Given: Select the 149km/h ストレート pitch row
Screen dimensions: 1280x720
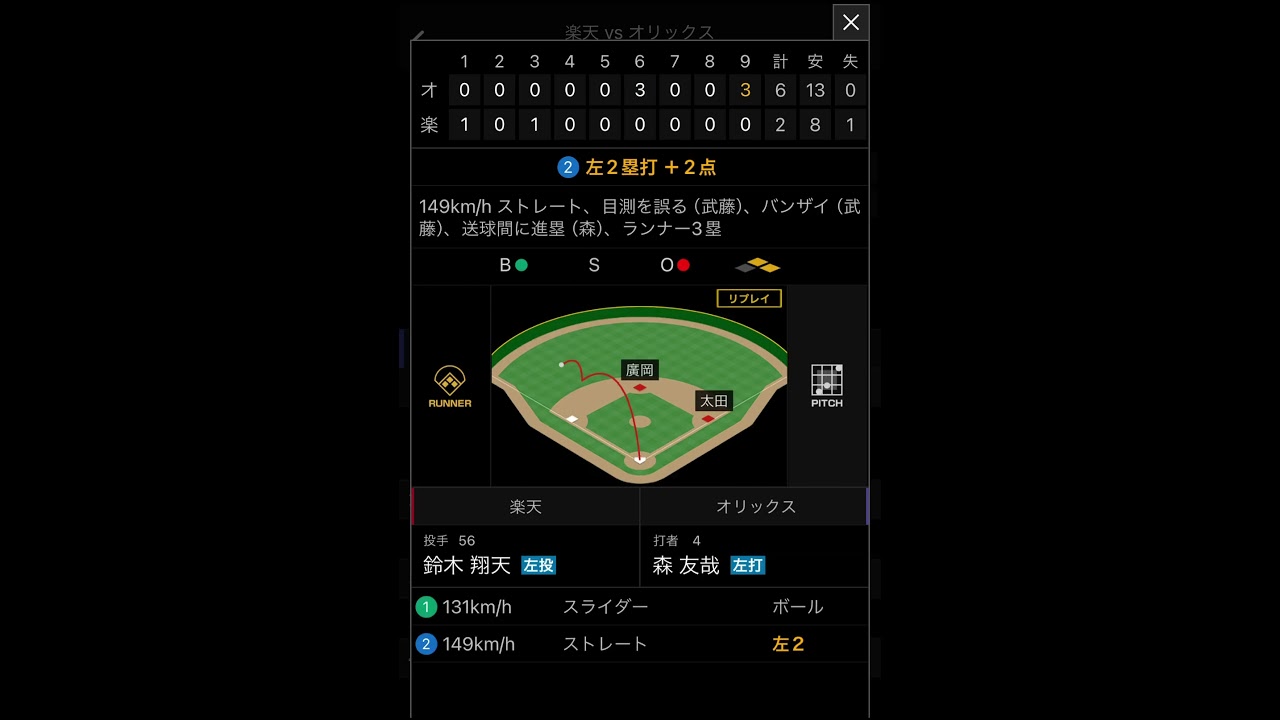Looking at the screenshot, I should tap(638, 644).
